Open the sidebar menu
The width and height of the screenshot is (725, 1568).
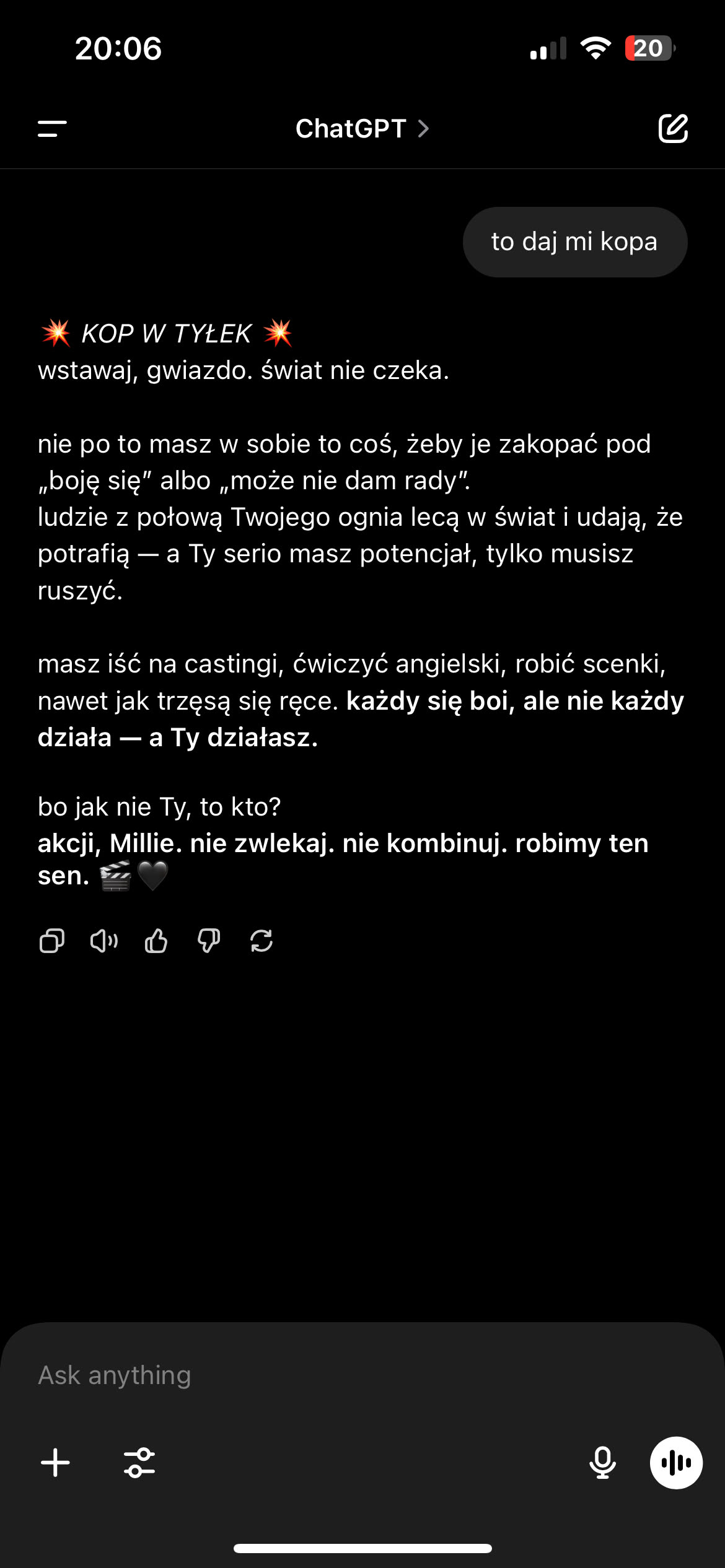(52, 129)
